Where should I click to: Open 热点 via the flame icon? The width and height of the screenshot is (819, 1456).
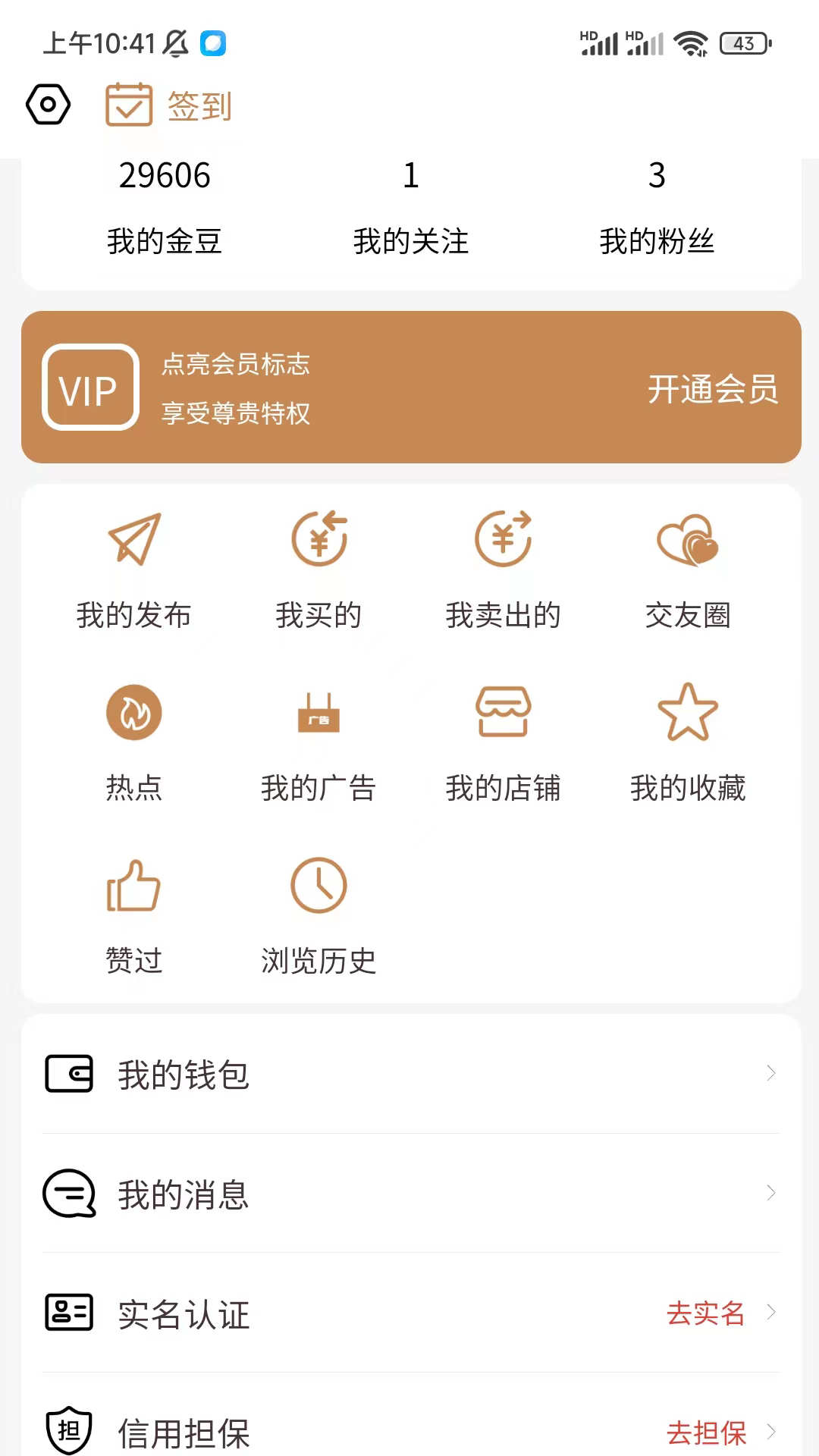tap(134, 713)
